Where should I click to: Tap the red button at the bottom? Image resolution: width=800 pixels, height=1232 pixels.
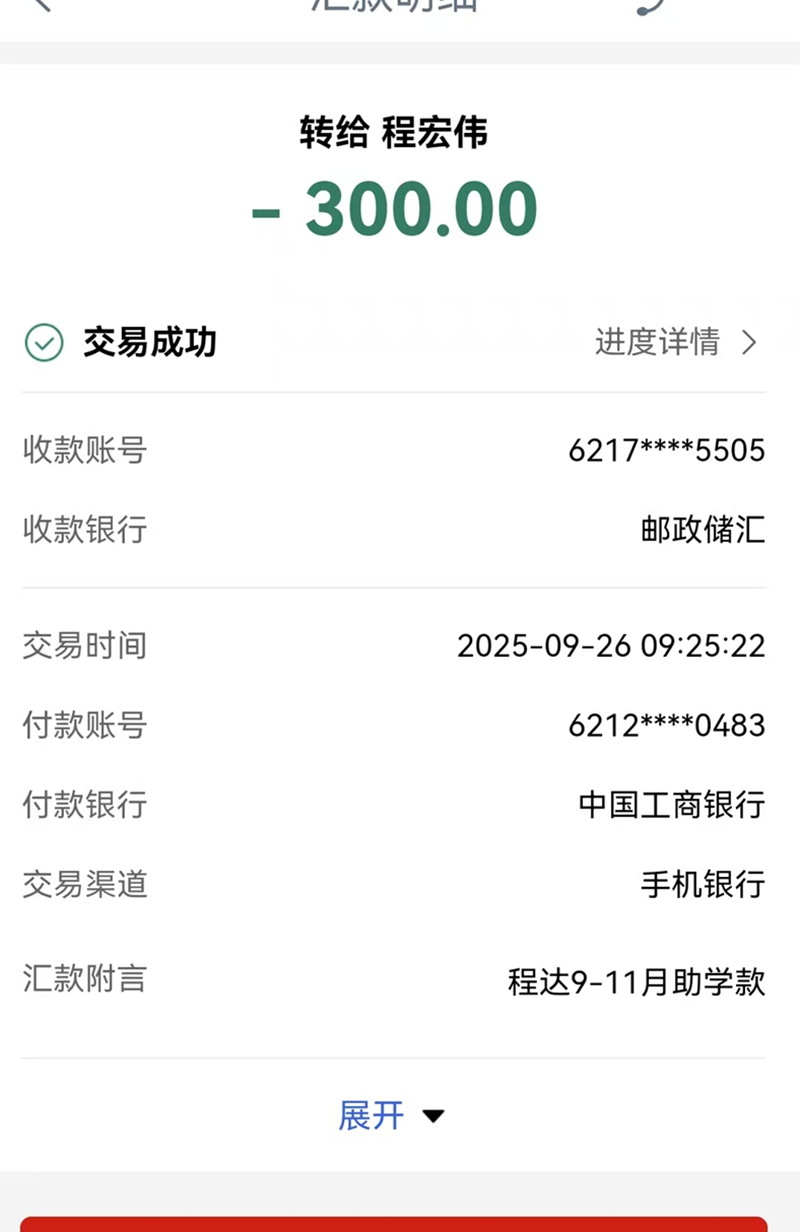tap(394, 1224)
